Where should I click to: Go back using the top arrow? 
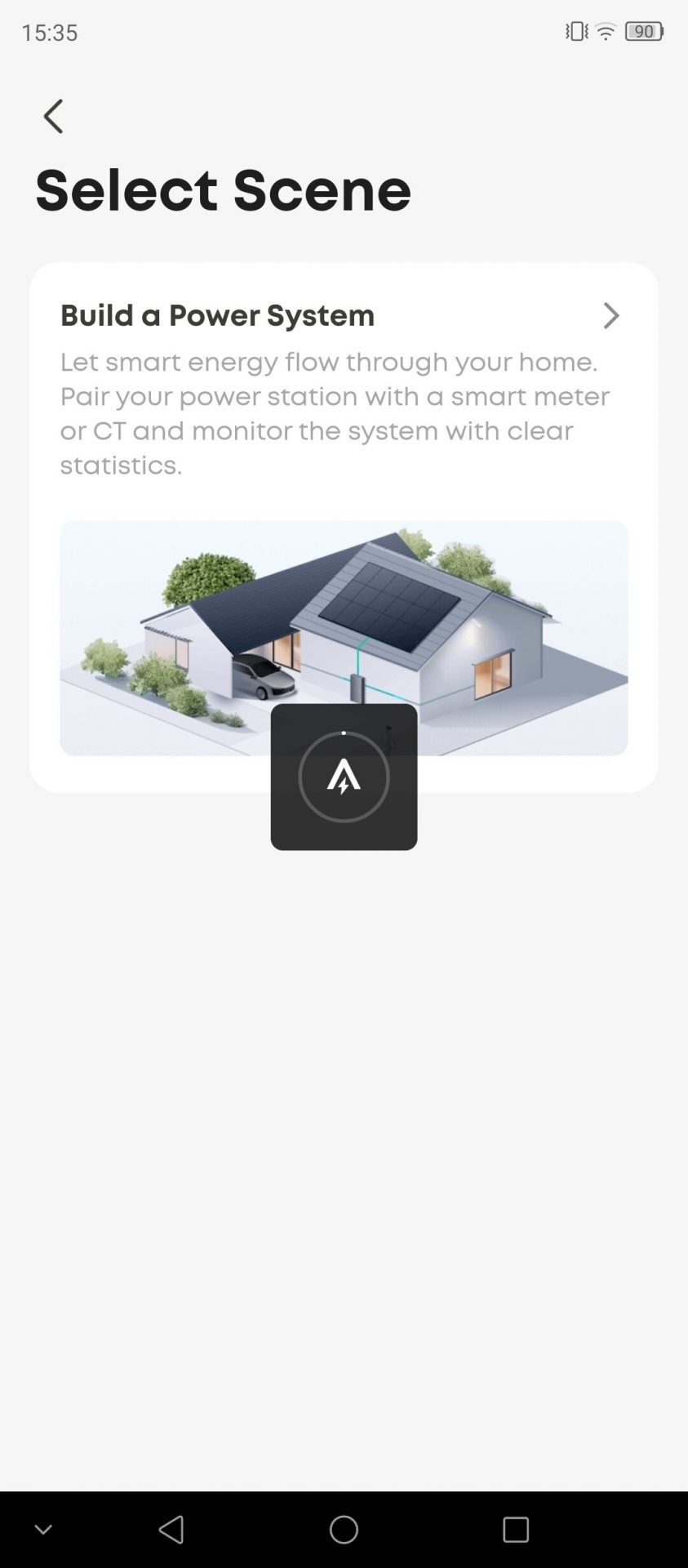[53, 116]
